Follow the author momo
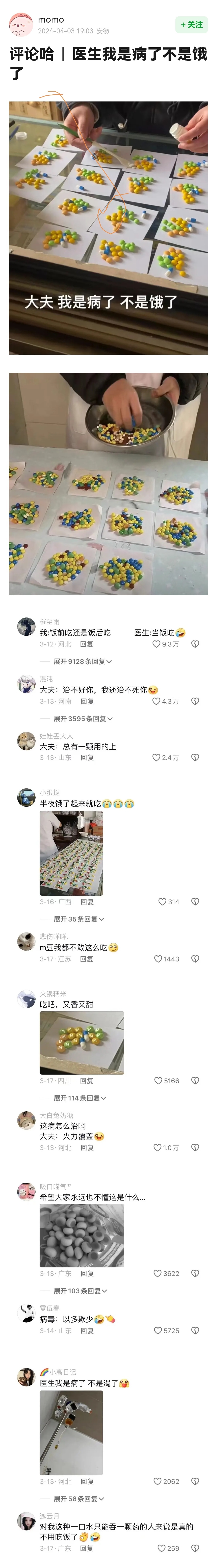This screenshot has width=217, height=1568. coord(191,24)
